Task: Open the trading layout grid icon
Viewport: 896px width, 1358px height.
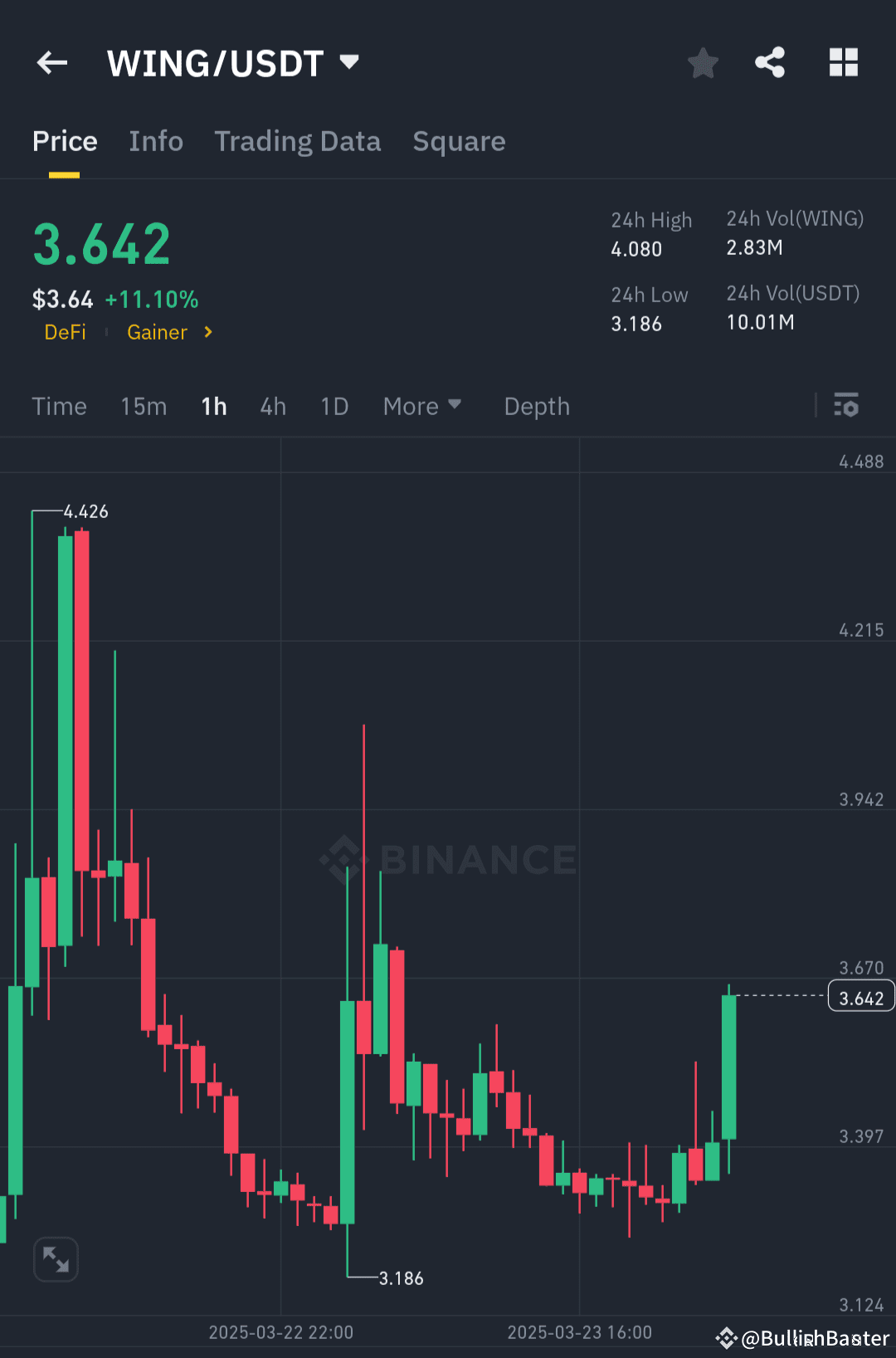Action: click(844, 62)
